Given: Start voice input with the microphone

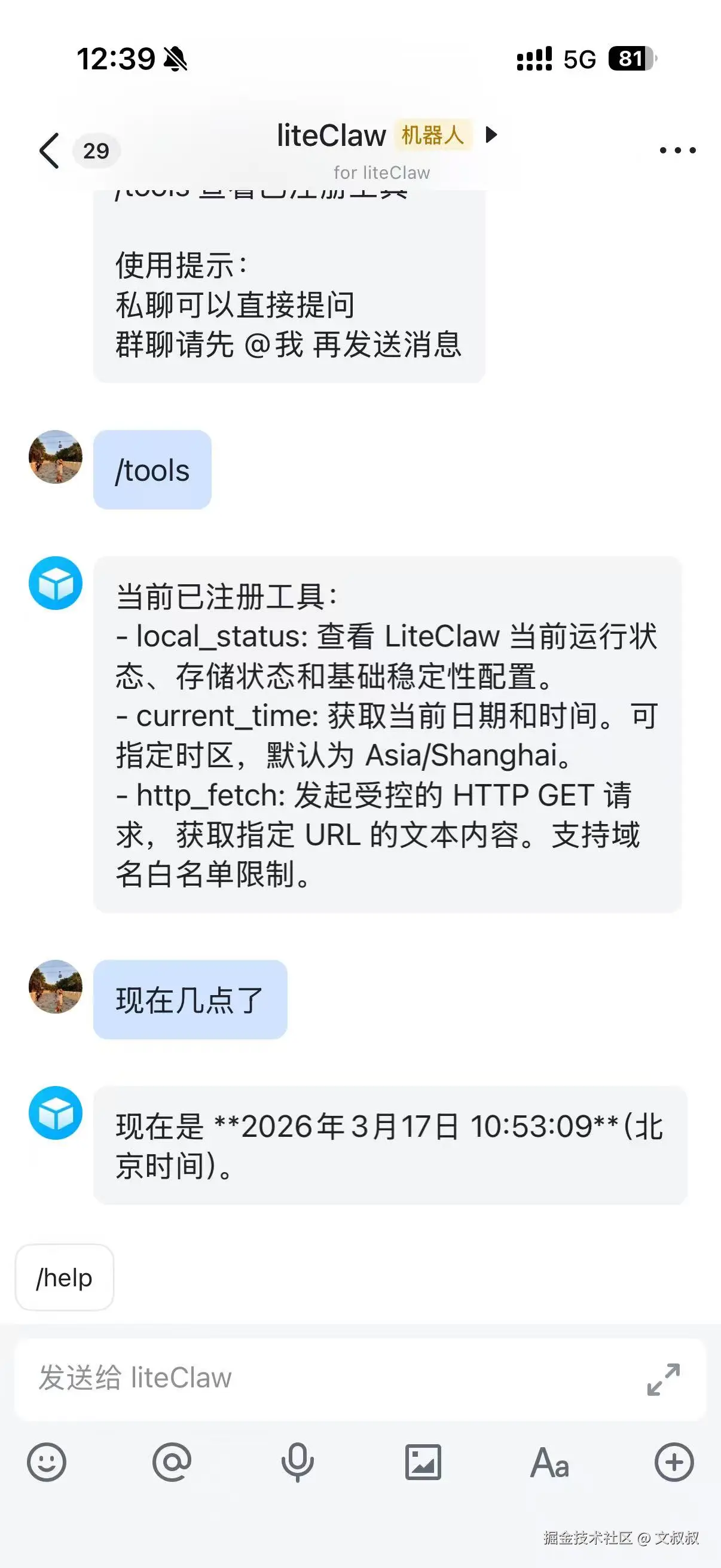Looking at the screenshot, I should tap(298, 1462).
